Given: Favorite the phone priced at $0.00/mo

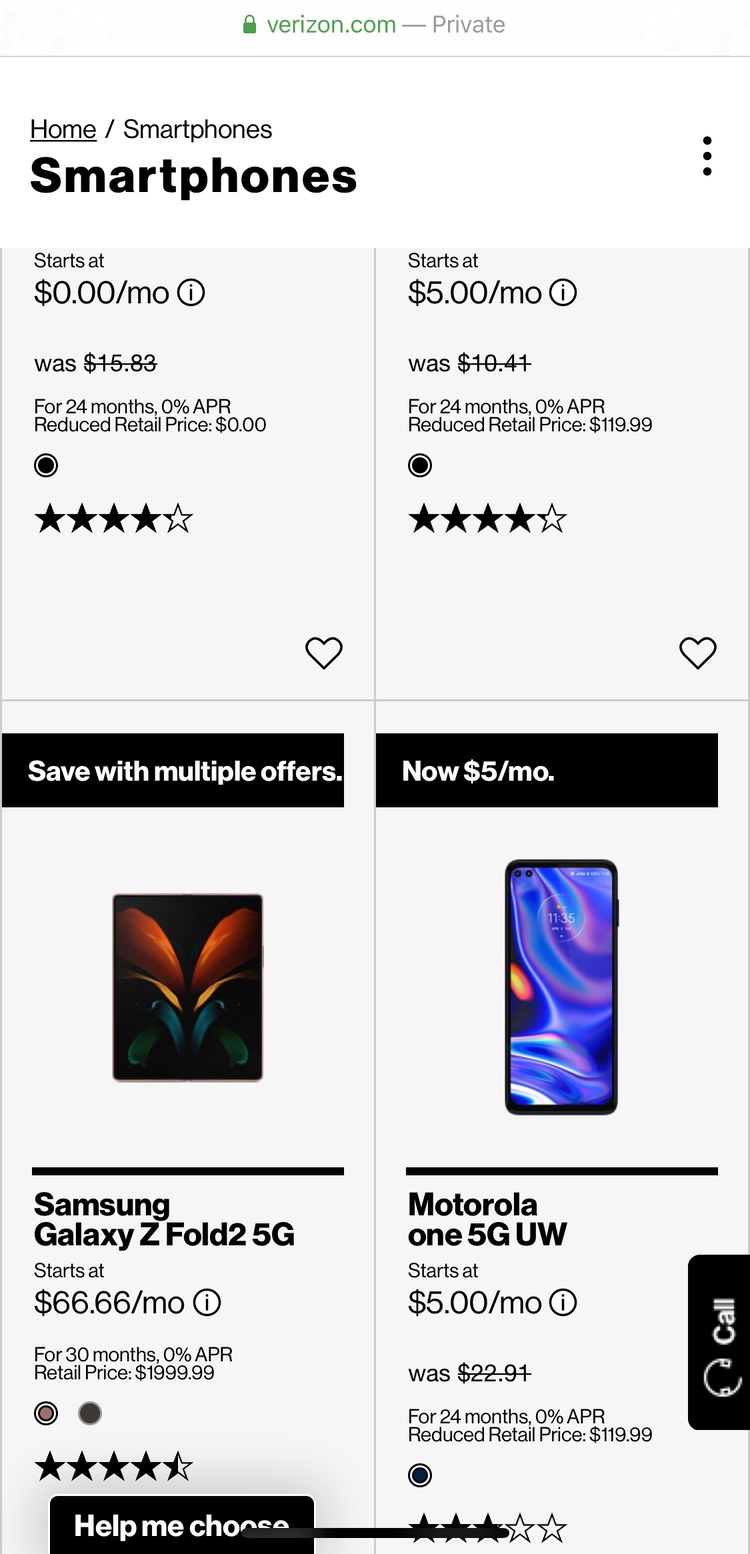Looking at the screenshot, I should [323, 653].
